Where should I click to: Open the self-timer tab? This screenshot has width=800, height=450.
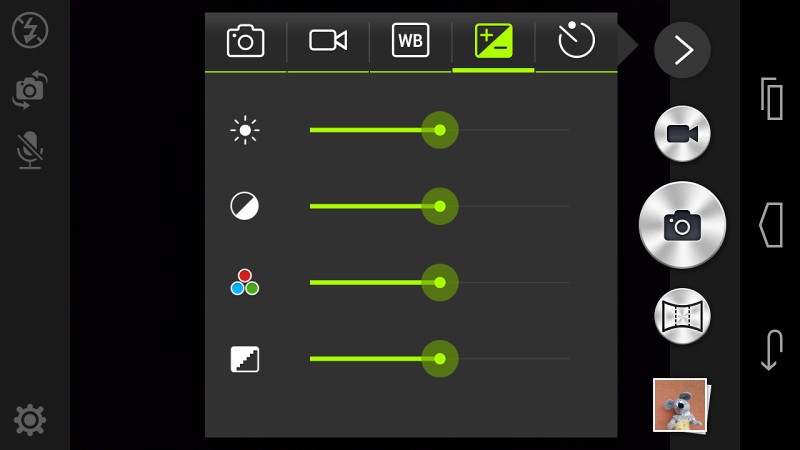pyautogui.click(x=576, y=41)
